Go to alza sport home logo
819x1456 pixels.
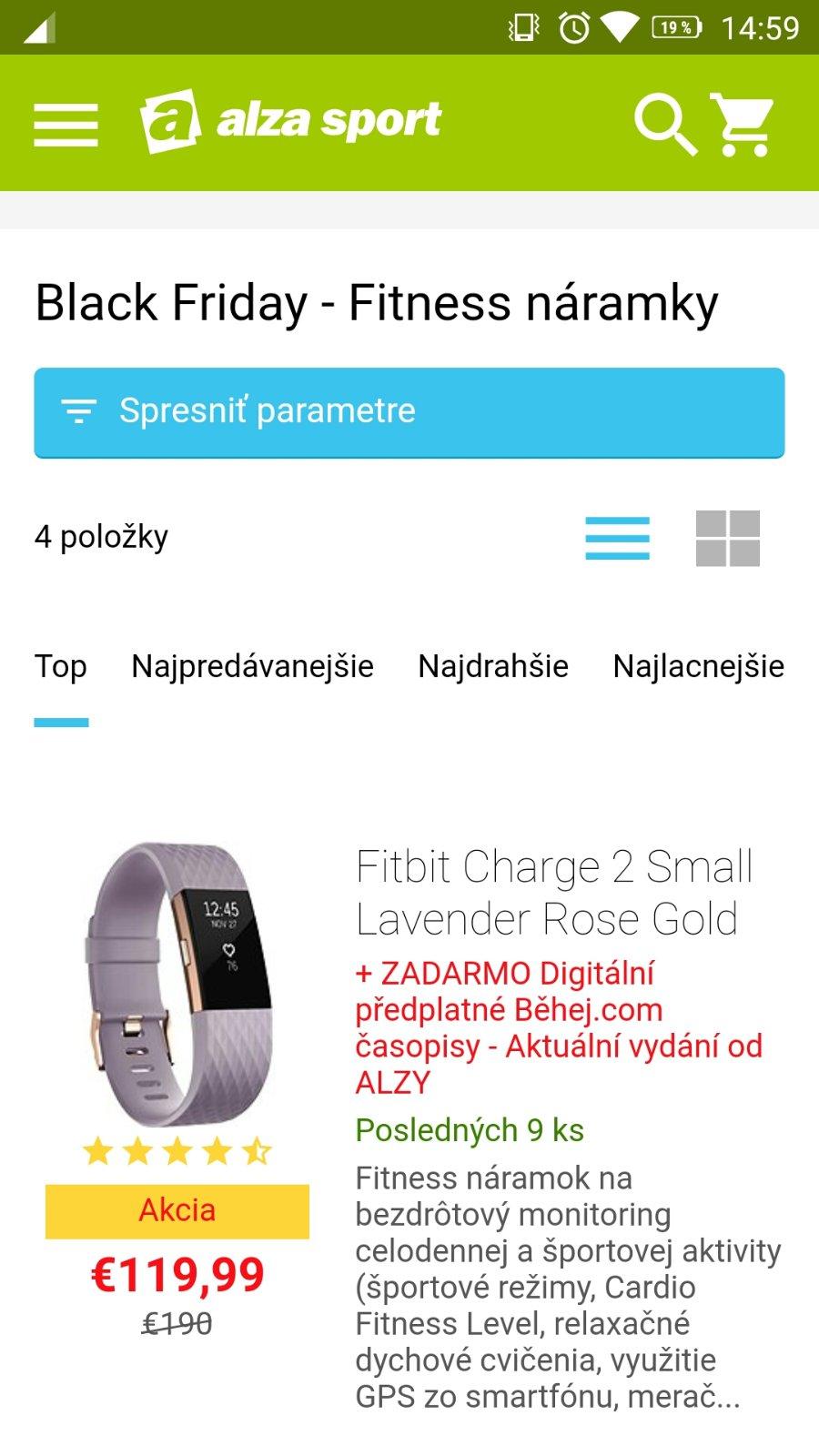pyautogui.click(x=291, y=121)
